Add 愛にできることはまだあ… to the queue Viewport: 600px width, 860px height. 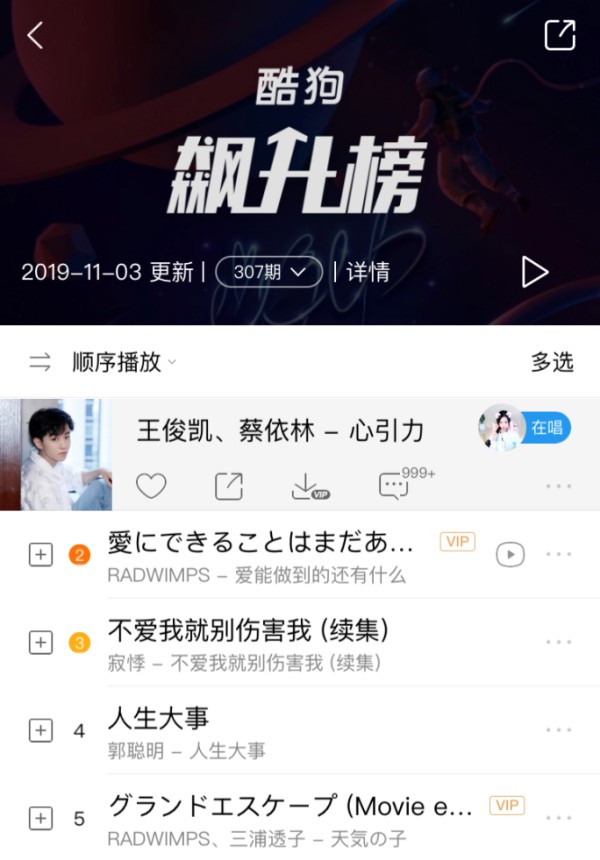tap(40, 555)
